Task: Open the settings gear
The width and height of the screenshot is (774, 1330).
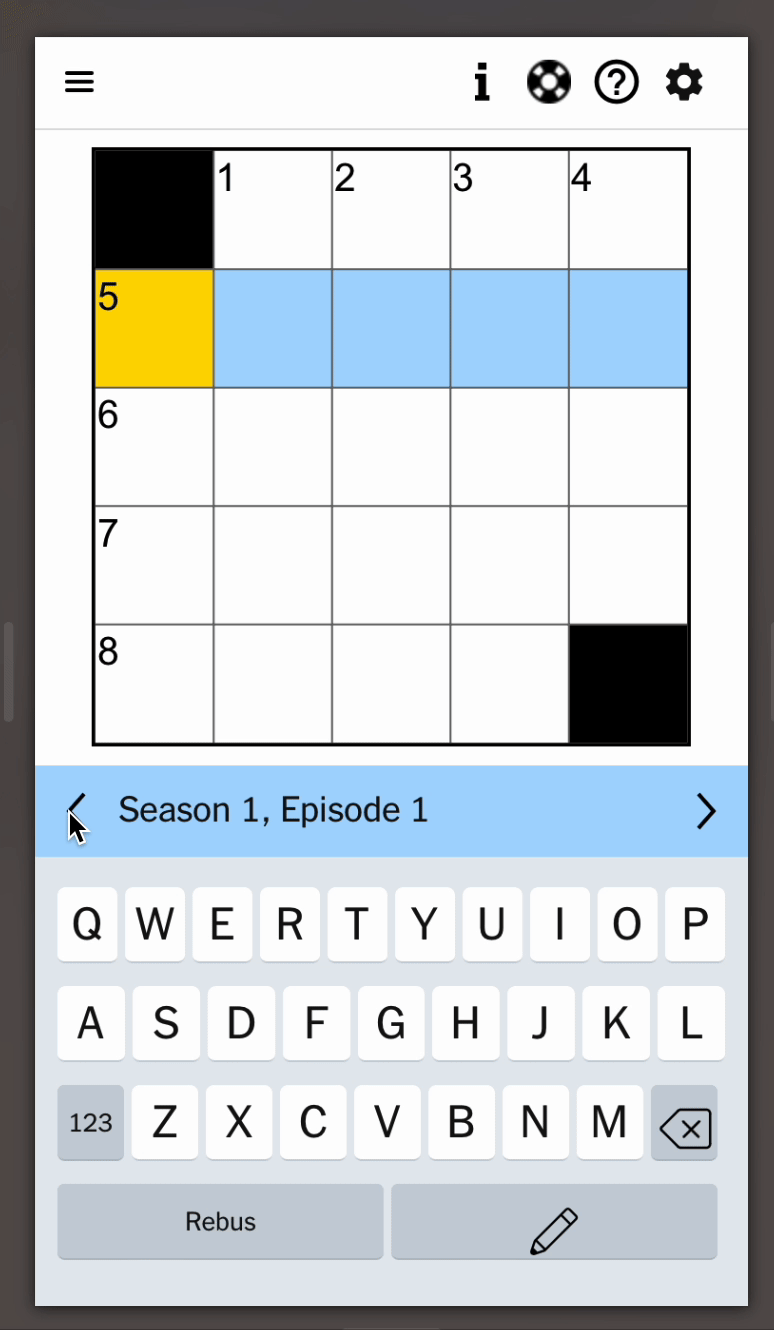Action: pyautogui.click(x=684, y=82)
